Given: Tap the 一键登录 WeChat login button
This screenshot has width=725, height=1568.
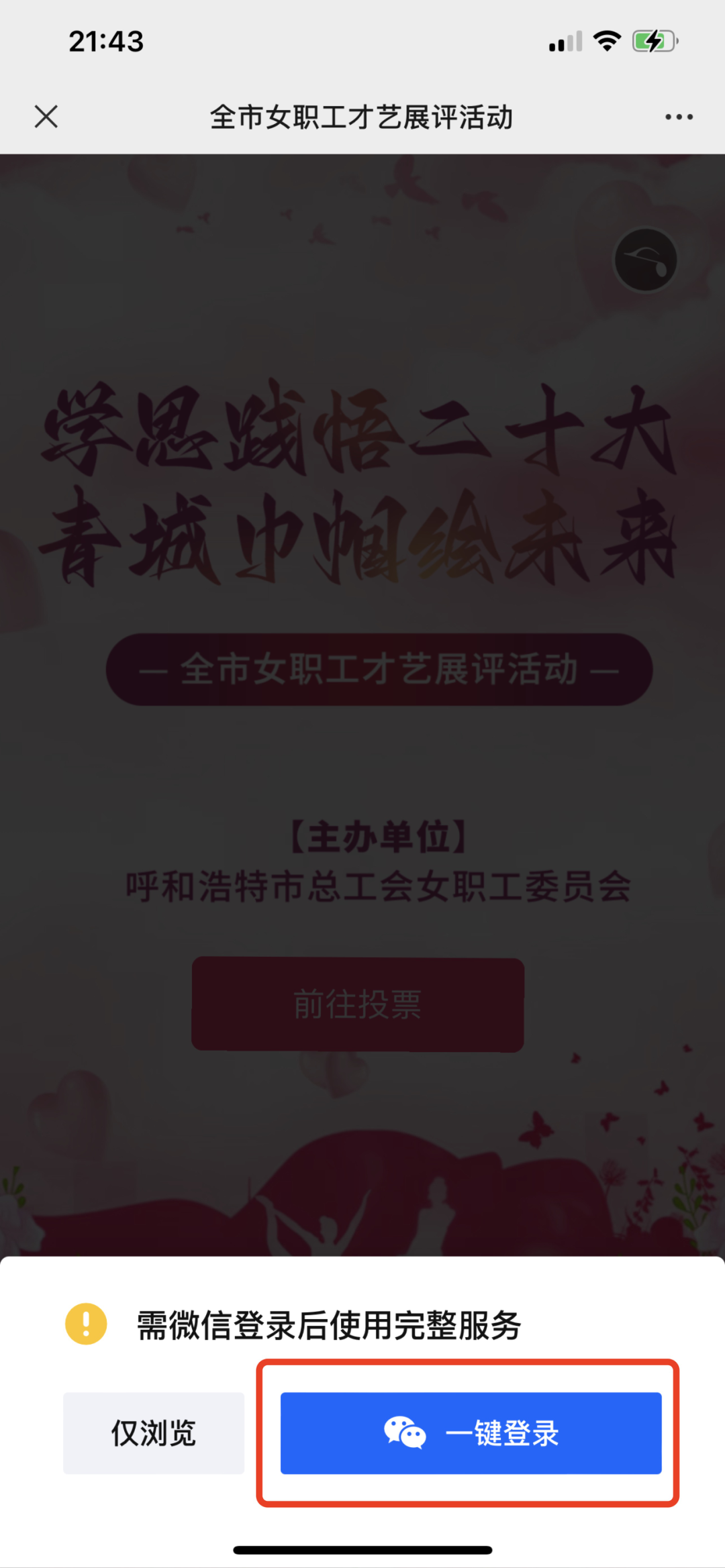Looking at the screenshot, I should coord(471,1432).
